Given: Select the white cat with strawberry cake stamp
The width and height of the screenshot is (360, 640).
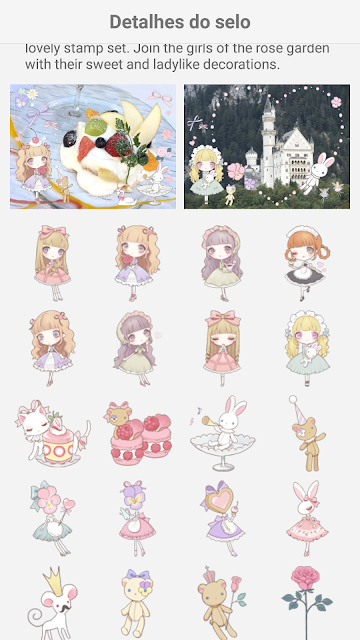Looking at the screenshot, I should (53, 433).
